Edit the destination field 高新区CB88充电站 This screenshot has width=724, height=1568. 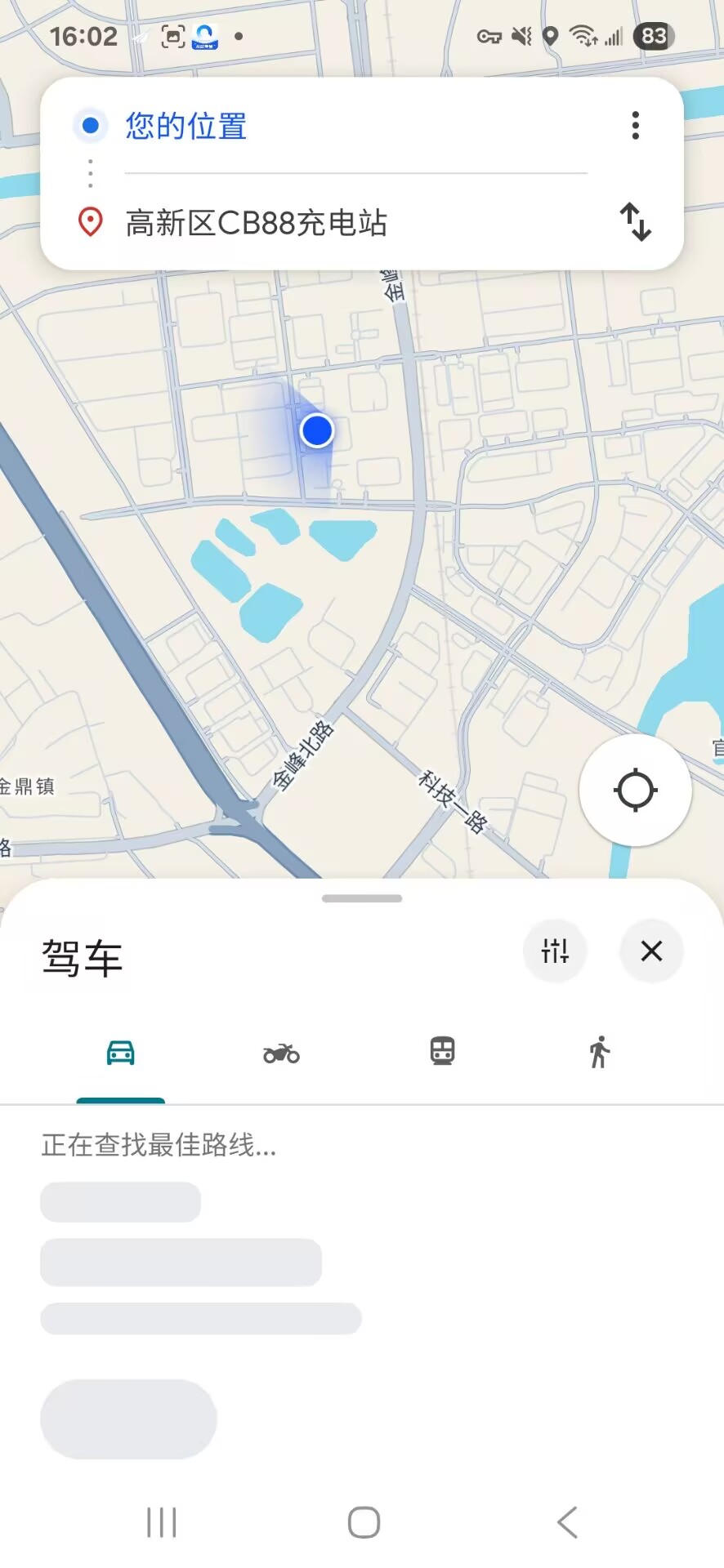pyautogui.click(x=257, y=221)
